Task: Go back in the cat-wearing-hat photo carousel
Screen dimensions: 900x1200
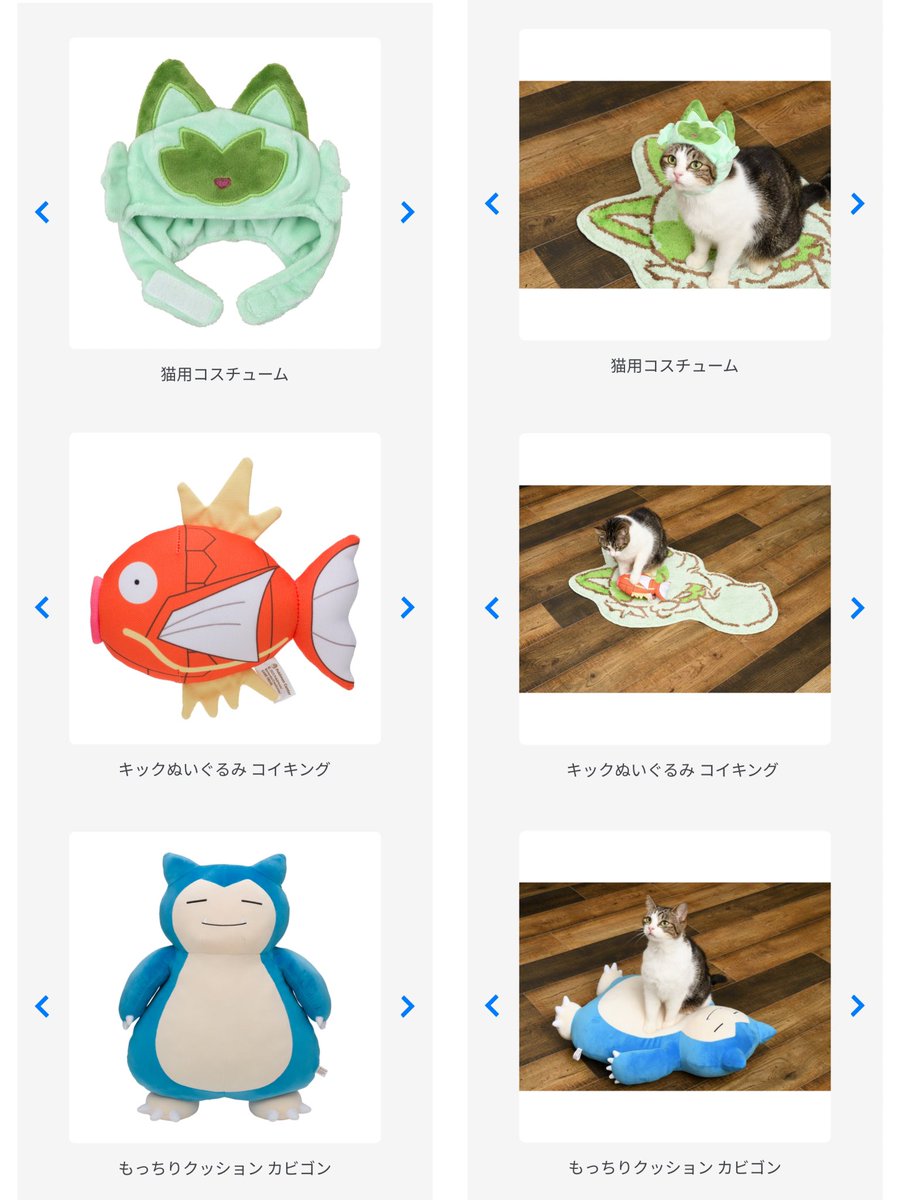Action: pyautogui.click(x=493, y=204)
